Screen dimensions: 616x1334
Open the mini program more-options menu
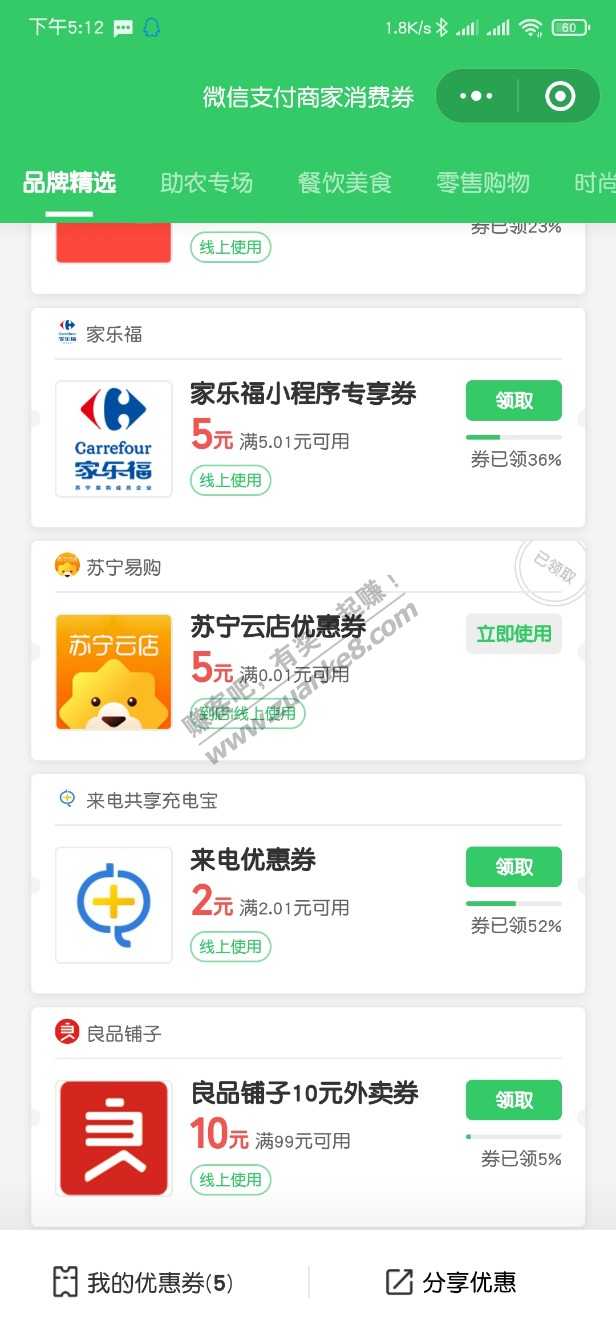coord(476,96)
